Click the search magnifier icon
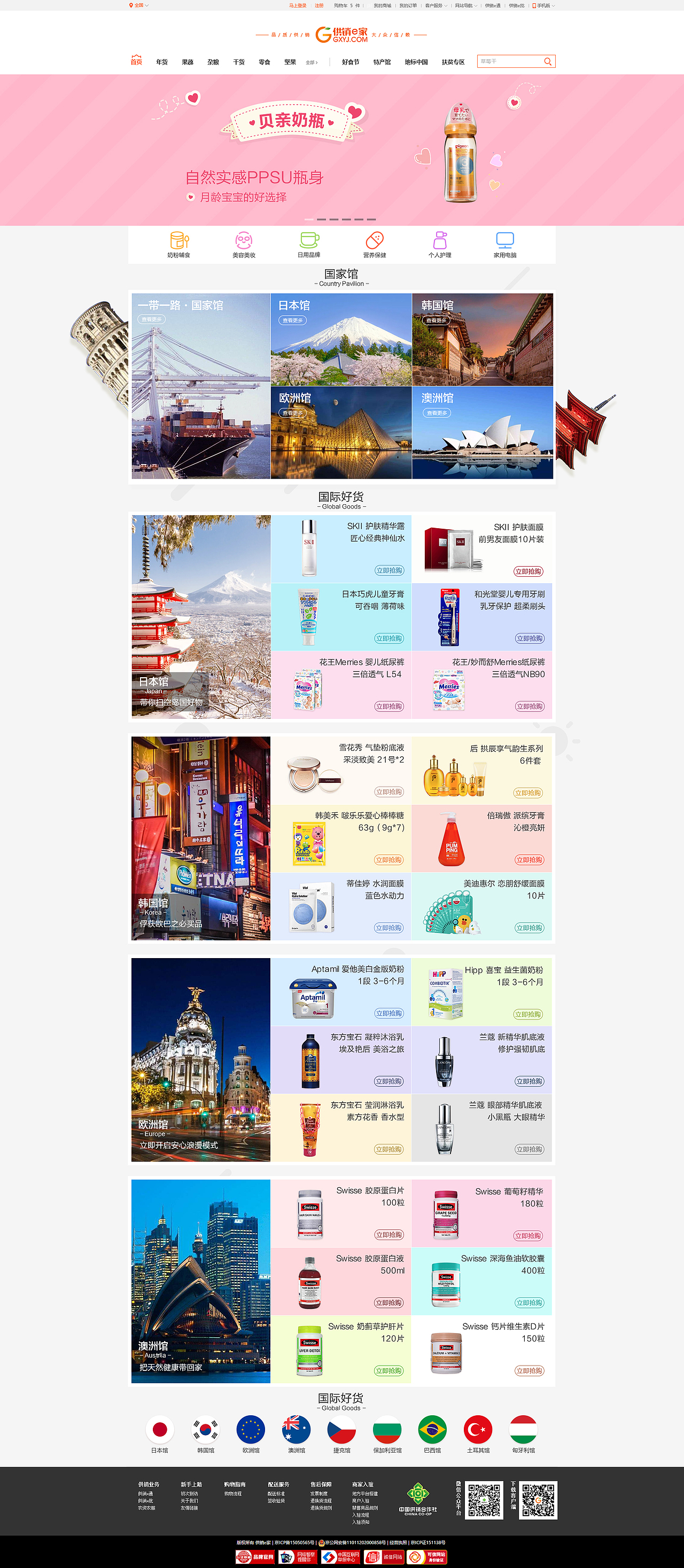Image resolution: width=684 pixels, height=1568 pixels. pos(548,61)
